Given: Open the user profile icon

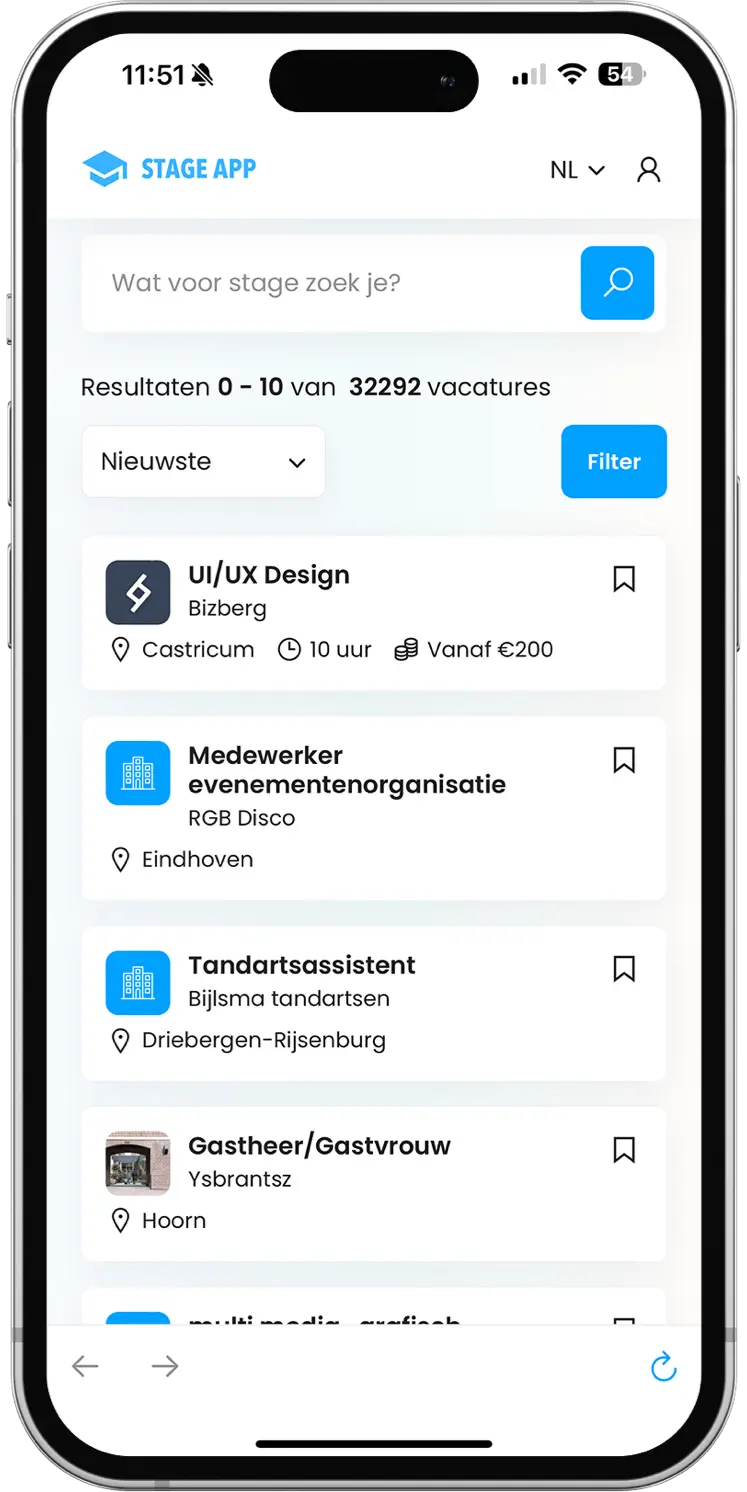Looking at the screenshot, I should point(648,170).
